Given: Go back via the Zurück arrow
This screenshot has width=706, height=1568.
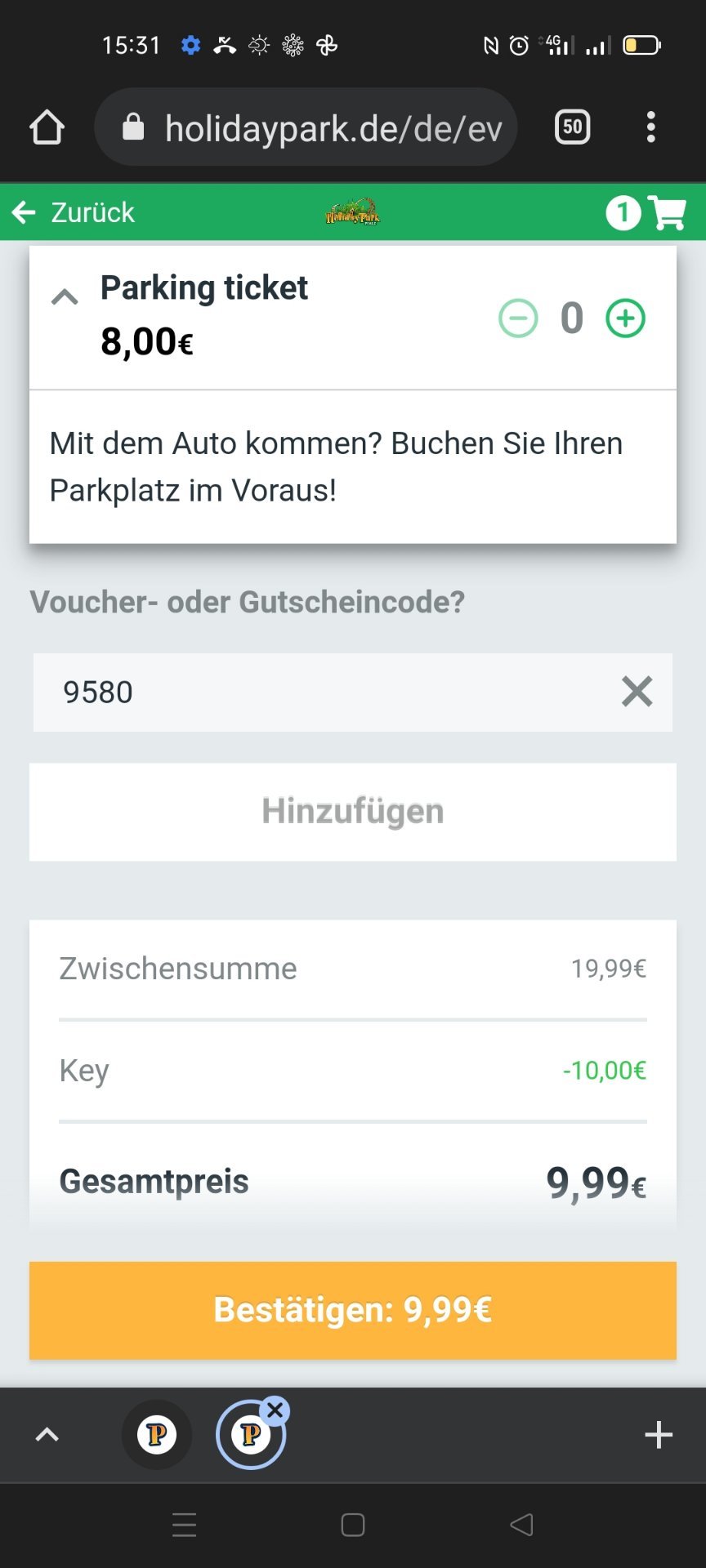Looking at the screenshot, I should pyautogui.click(x=72, y=212).
